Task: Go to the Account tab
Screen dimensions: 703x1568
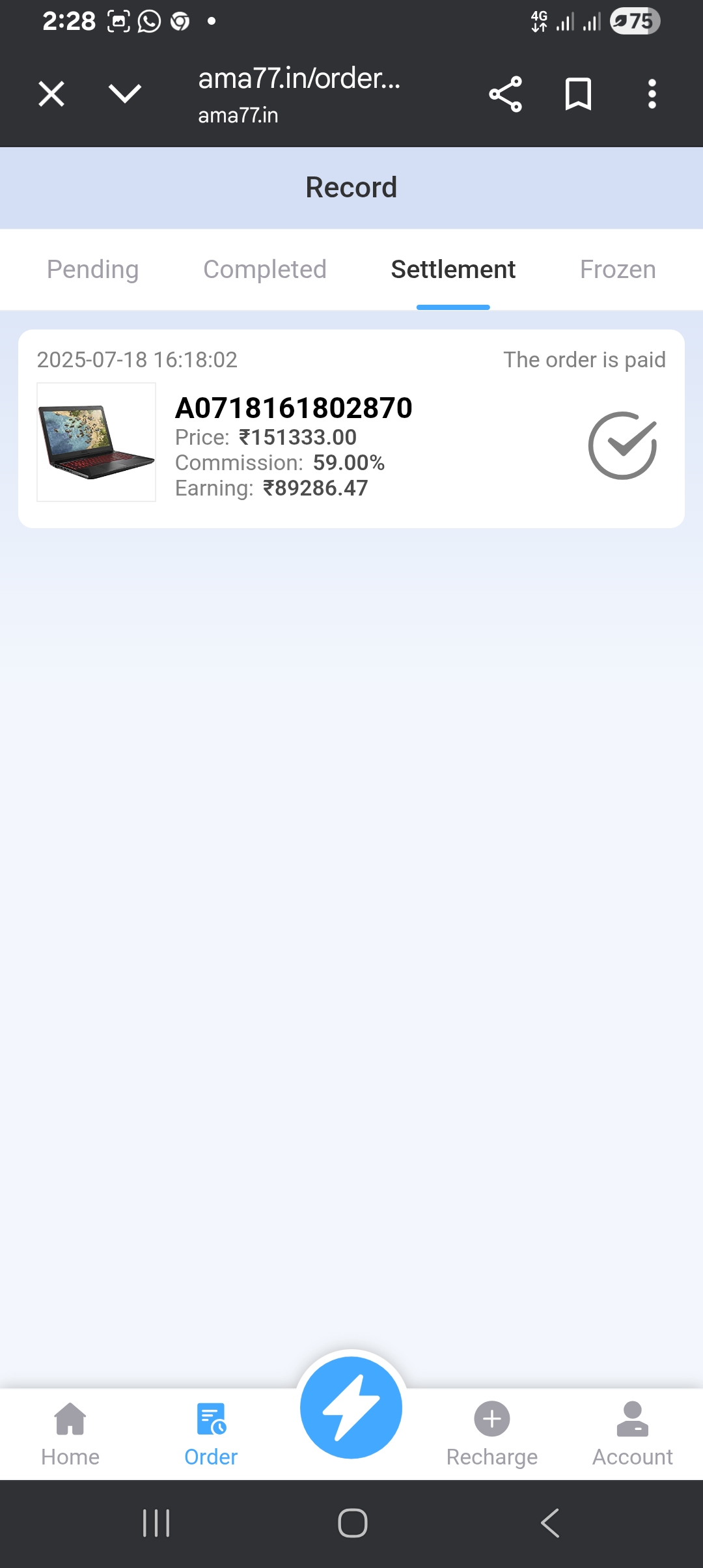Action: click(x=632, y=1433)
